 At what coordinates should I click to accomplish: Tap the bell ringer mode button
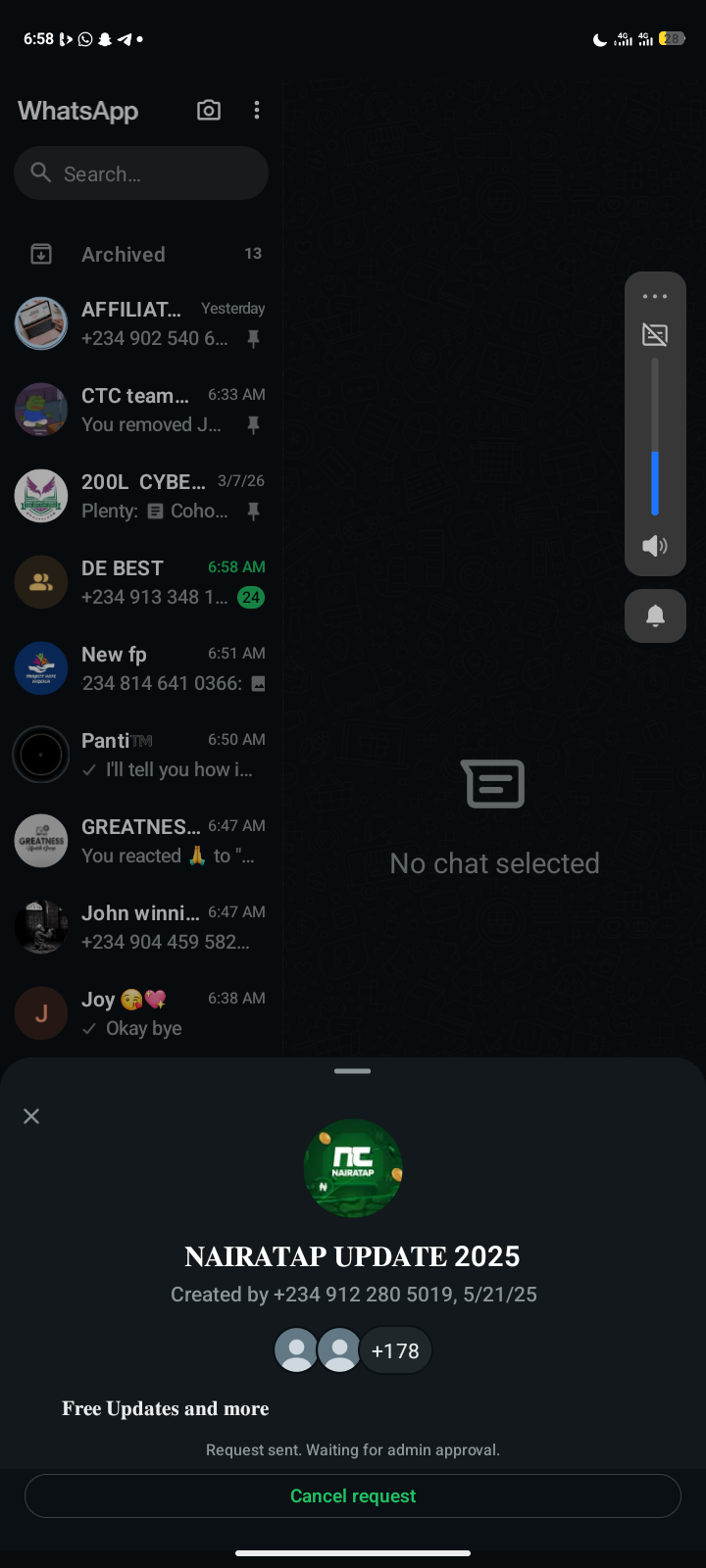click(x=655, y=615)
